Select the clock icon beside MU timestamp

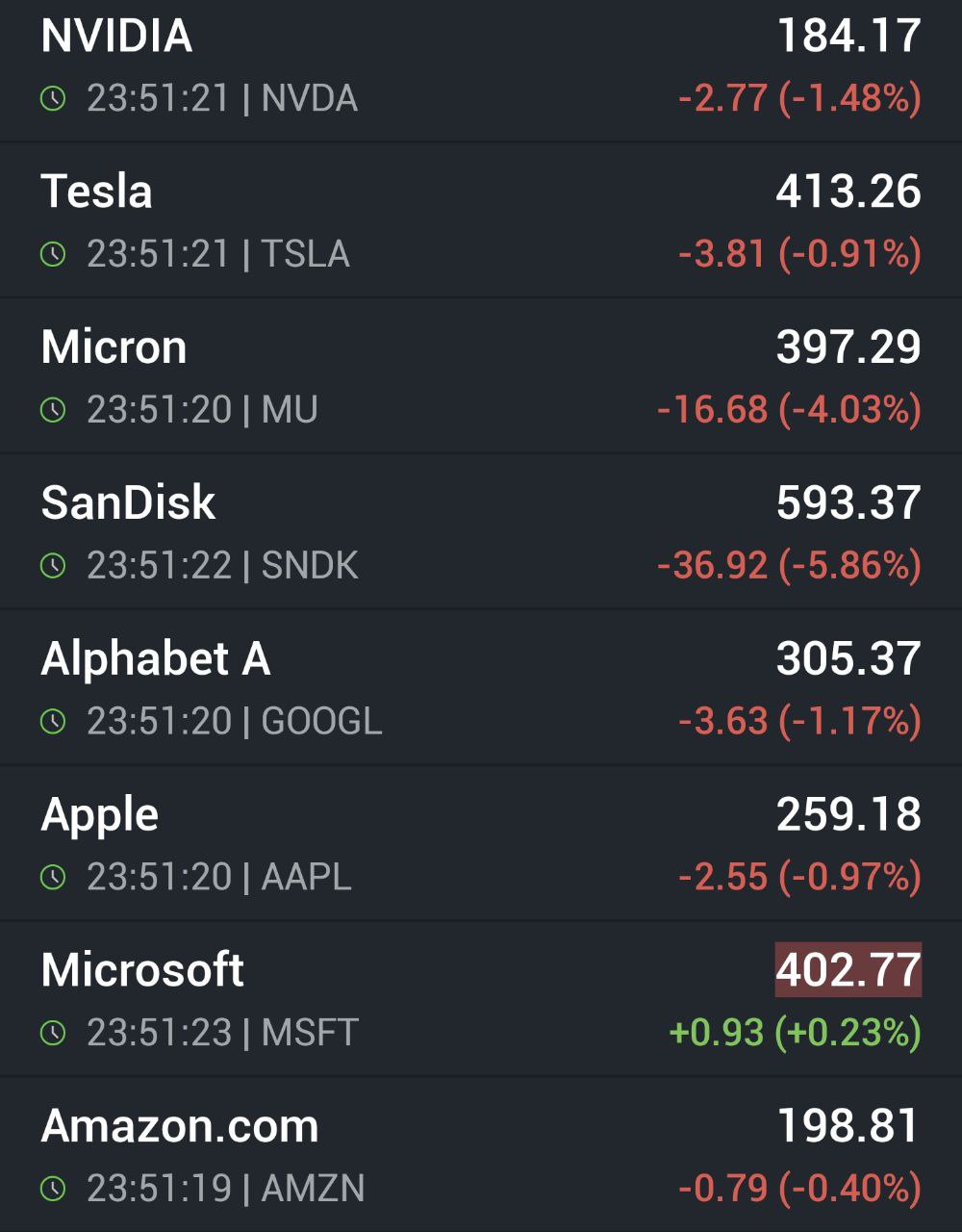tap(54, 410)
